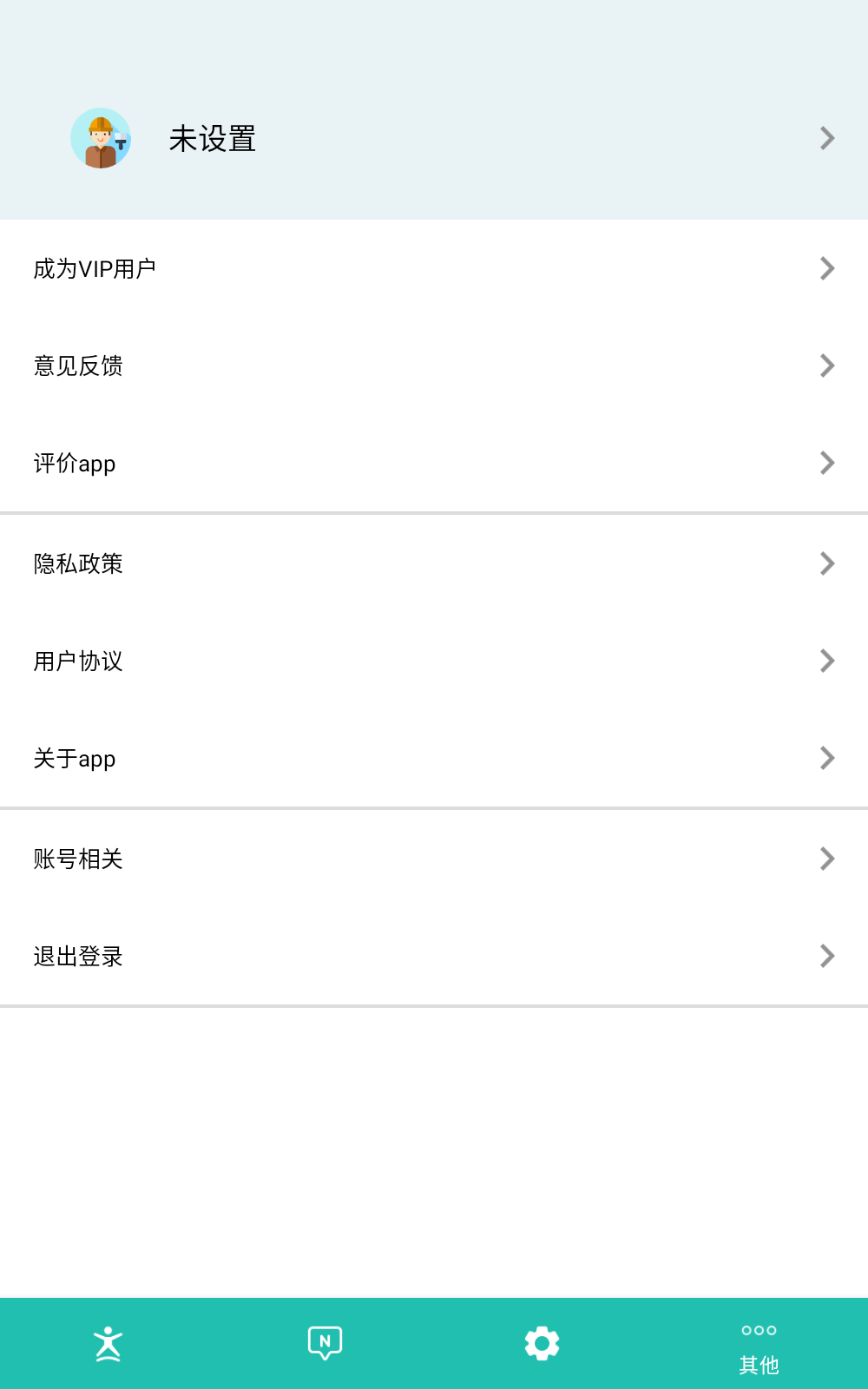Open the 其他 three-dots icon
The image size is (868, 1389).
pyautogui.click(x=759, y=1329)
